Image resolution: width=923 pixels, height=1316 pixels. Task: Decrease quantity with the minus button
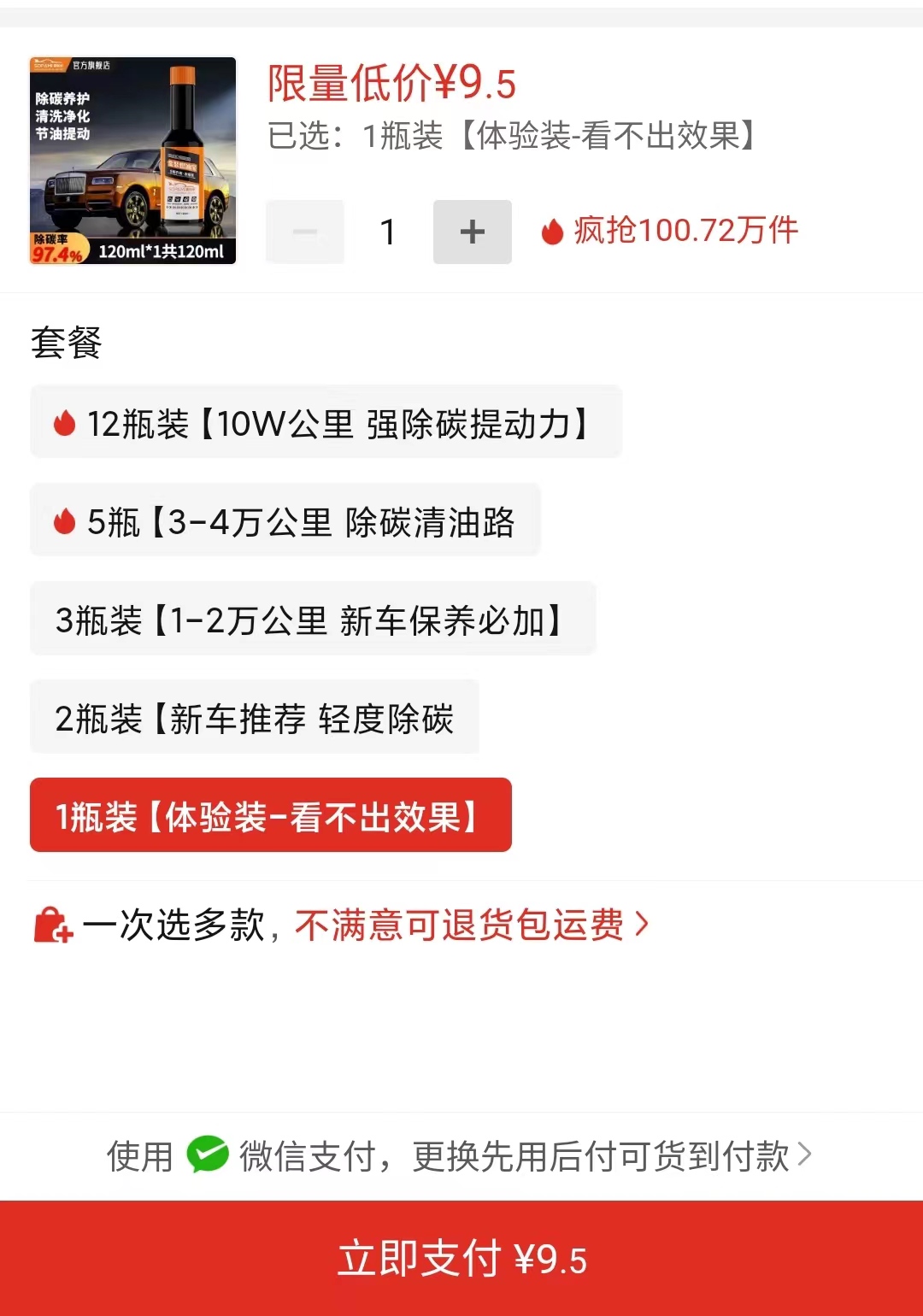pyautogui.click(x=305, y=232)
